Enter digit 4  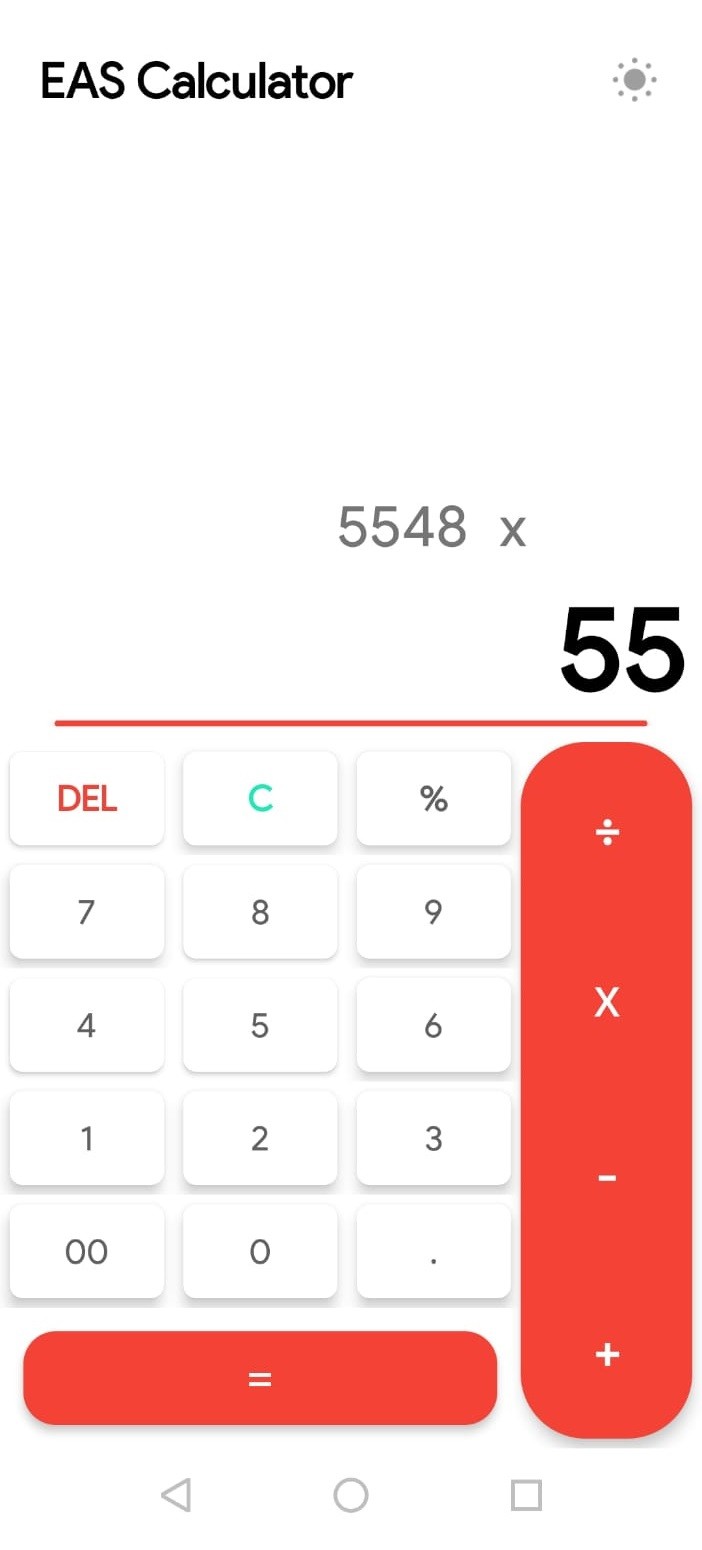coord(87,1025)
